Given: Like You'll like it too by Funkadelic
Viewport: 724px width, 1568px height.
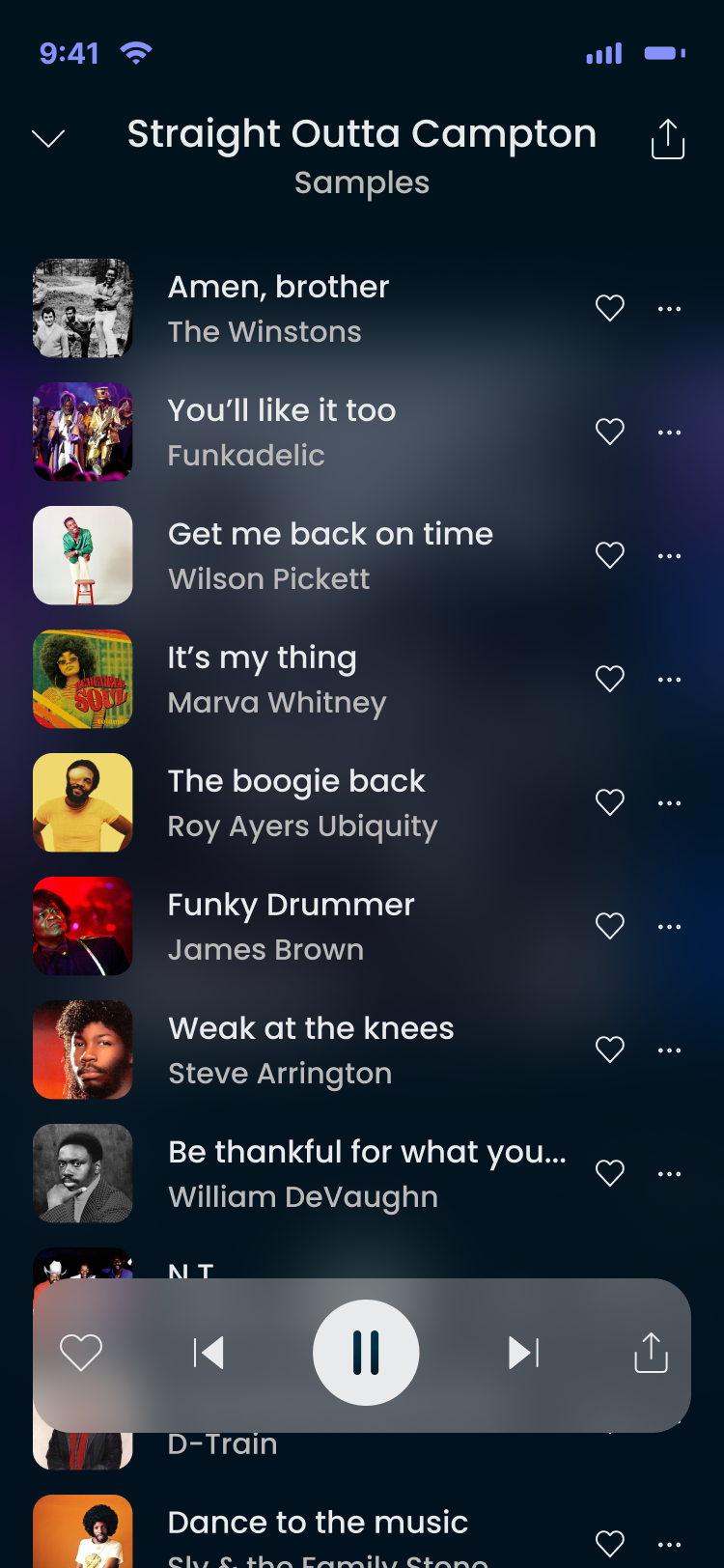Looking at the screenshot, I should (x=609, y=432).
